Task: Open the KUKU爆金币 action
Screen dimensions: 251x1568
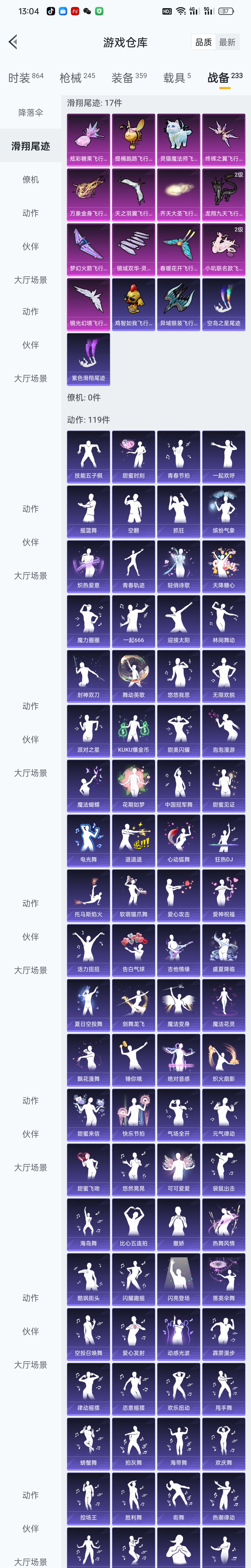Action: click(133, 730)
